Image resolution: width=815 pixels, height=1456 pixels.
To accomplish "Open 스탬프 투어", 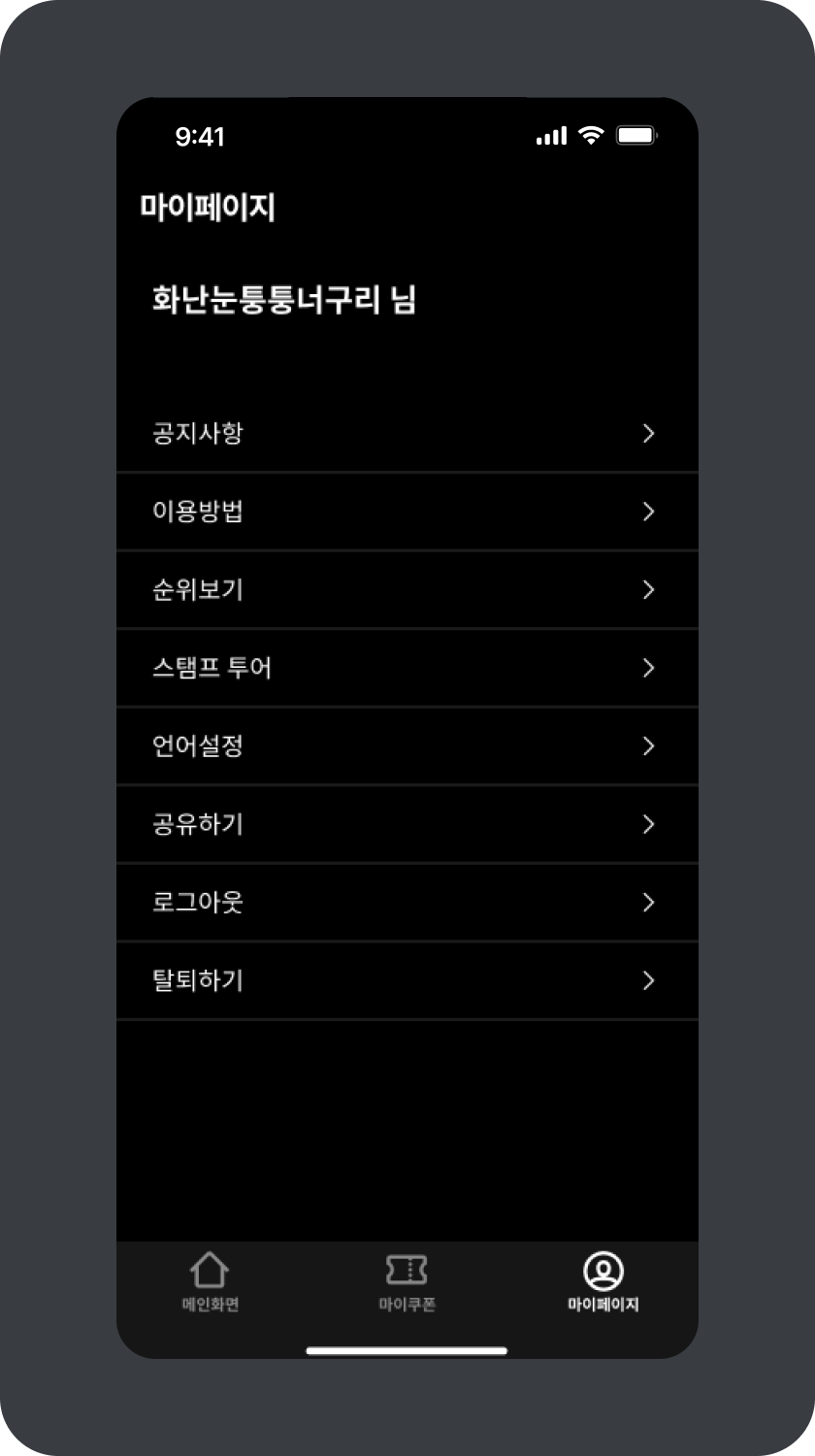I will (x=406, y=668).
